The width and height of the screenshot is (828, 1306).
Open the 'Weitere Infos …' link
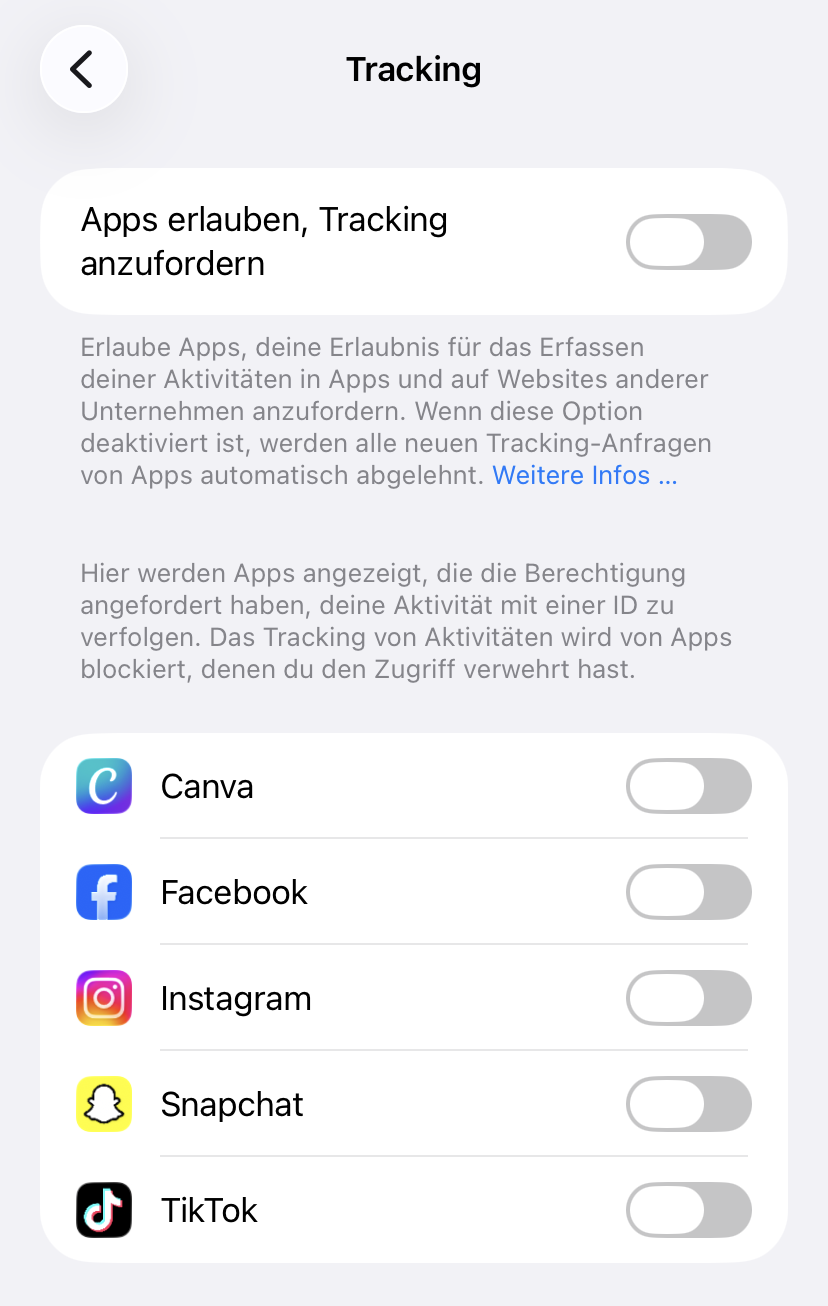(584, 475)
